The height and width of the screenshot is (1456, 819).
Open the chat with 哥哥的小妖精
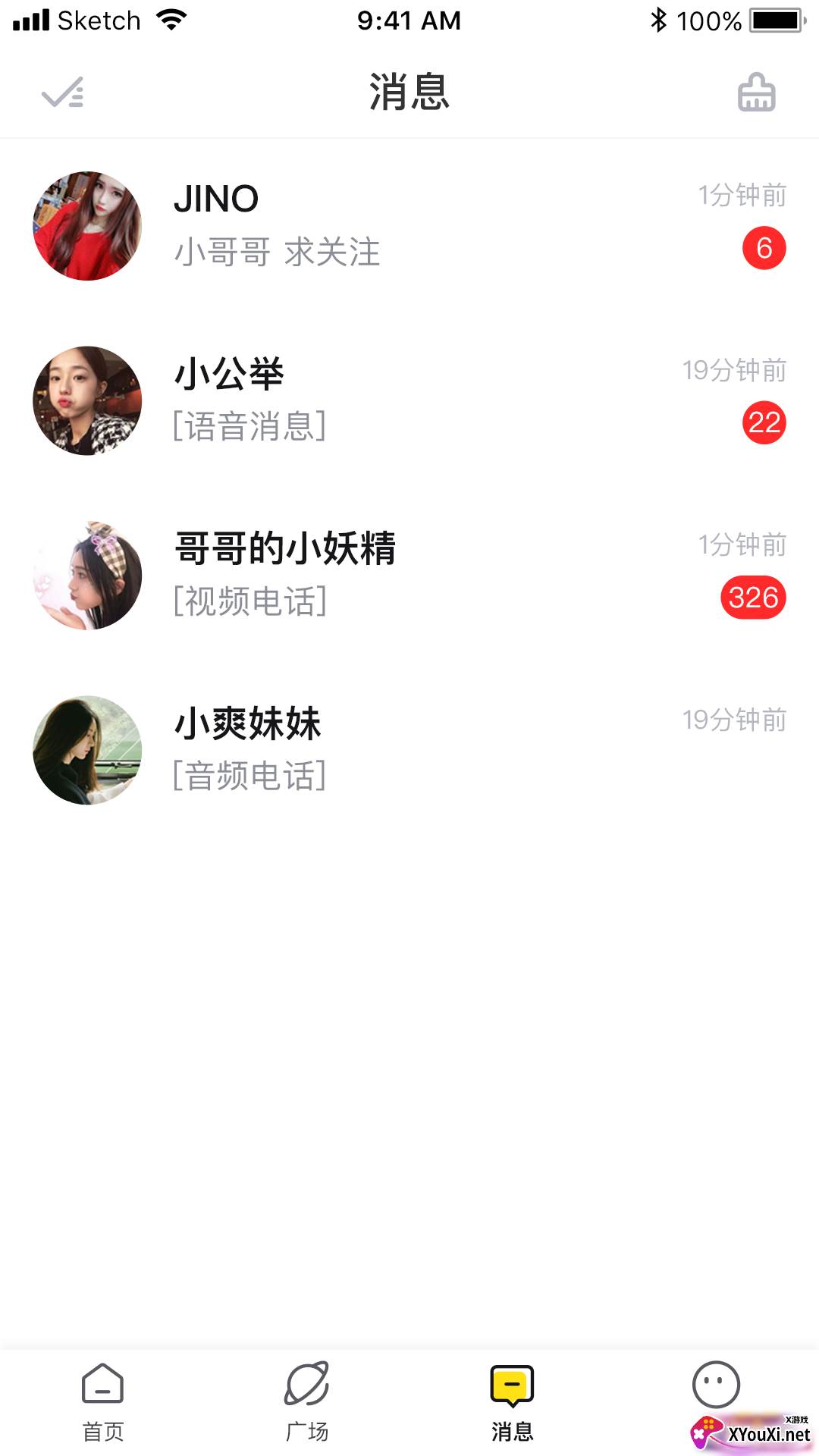pyautogui.click(x=409, y=575)
